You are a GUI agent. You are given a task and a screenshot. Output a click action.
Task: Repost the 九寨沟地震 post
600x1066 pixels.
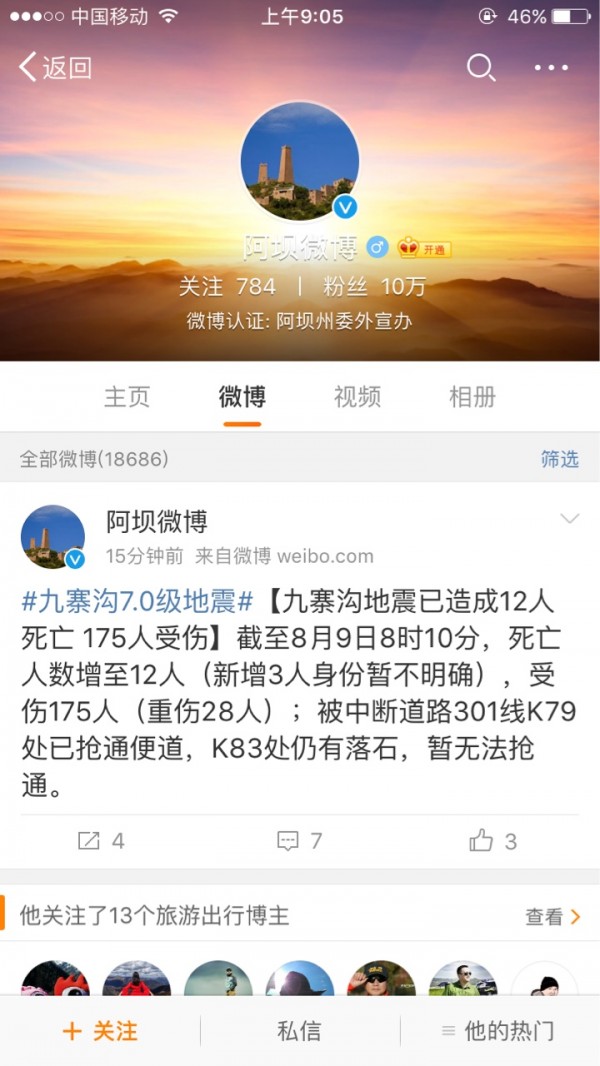101,841
